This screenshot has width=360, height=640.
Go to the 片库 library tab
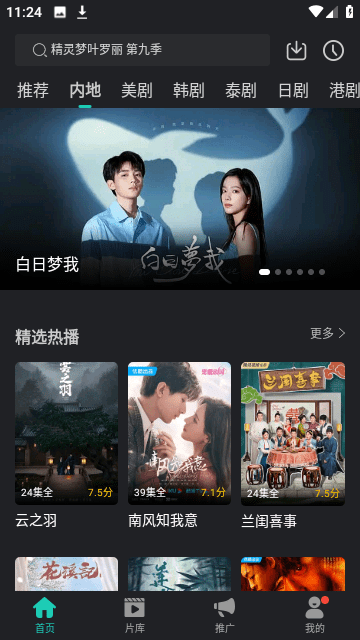[x=135, y=615]
